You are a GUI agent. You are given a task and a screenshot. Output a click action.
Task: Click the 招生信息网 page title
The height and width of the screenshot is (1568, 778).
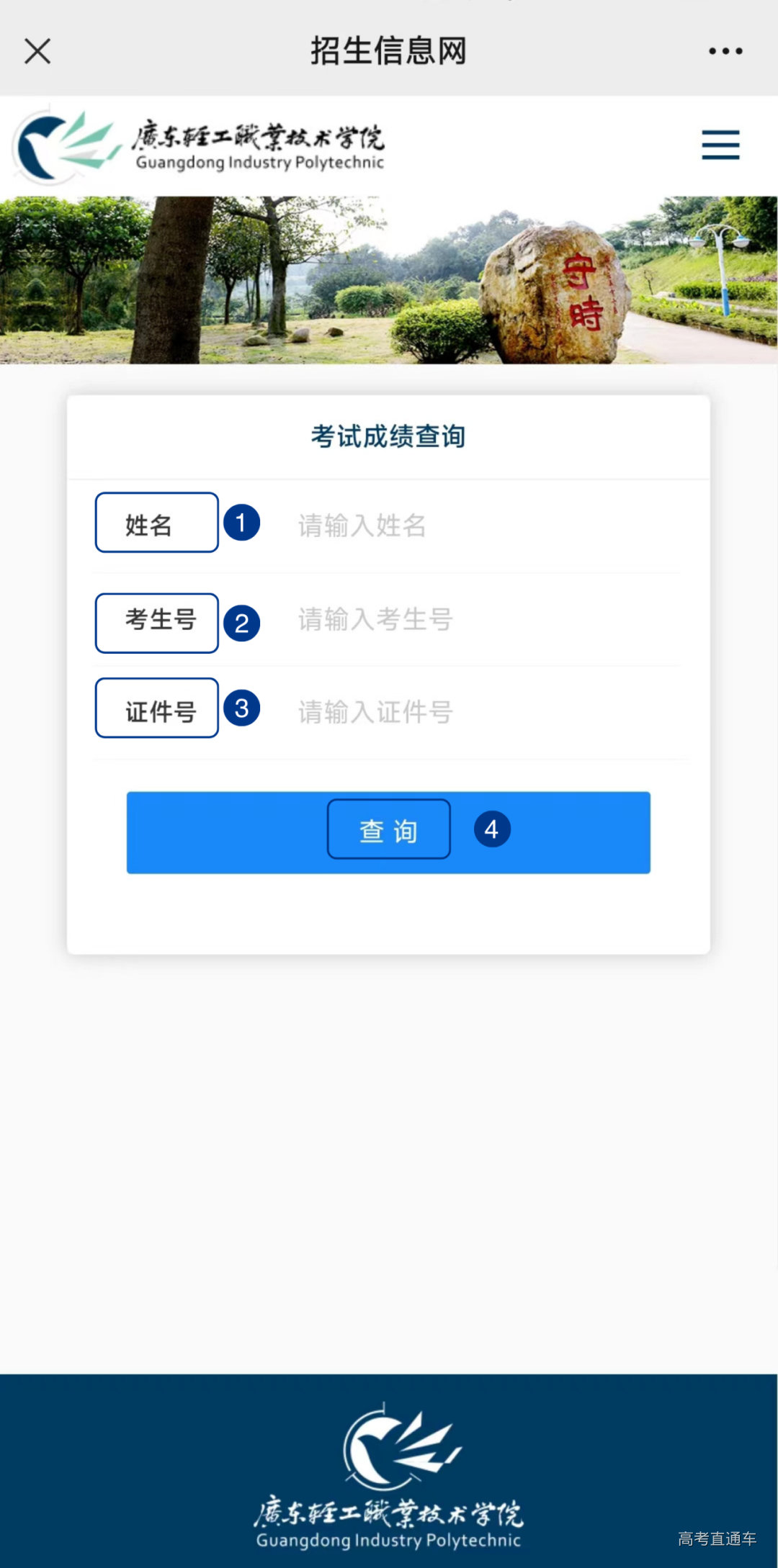point(388,50)
